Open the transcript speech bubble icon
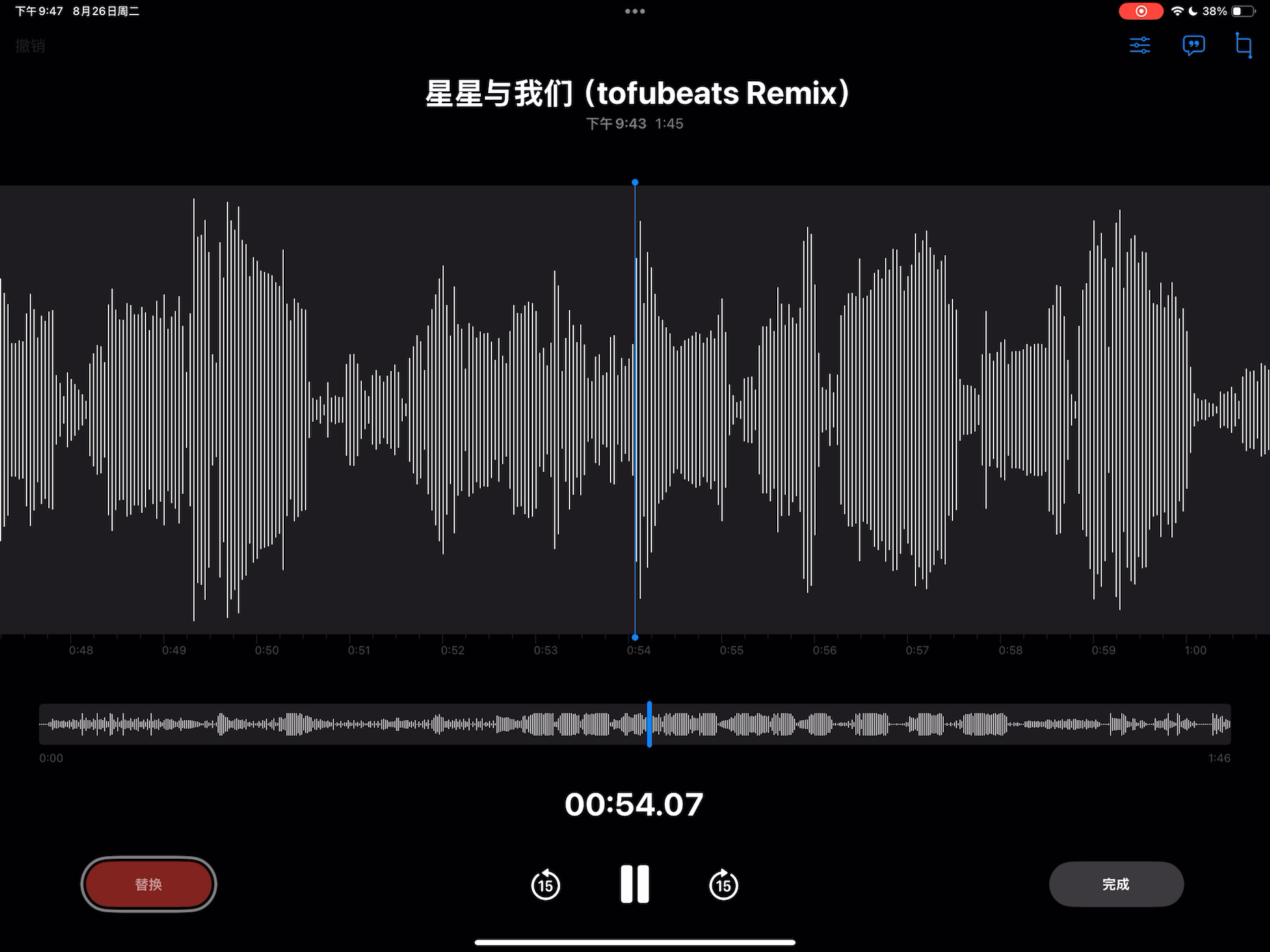Screen dimensions: 1270x952 [x=1193, y=46]
